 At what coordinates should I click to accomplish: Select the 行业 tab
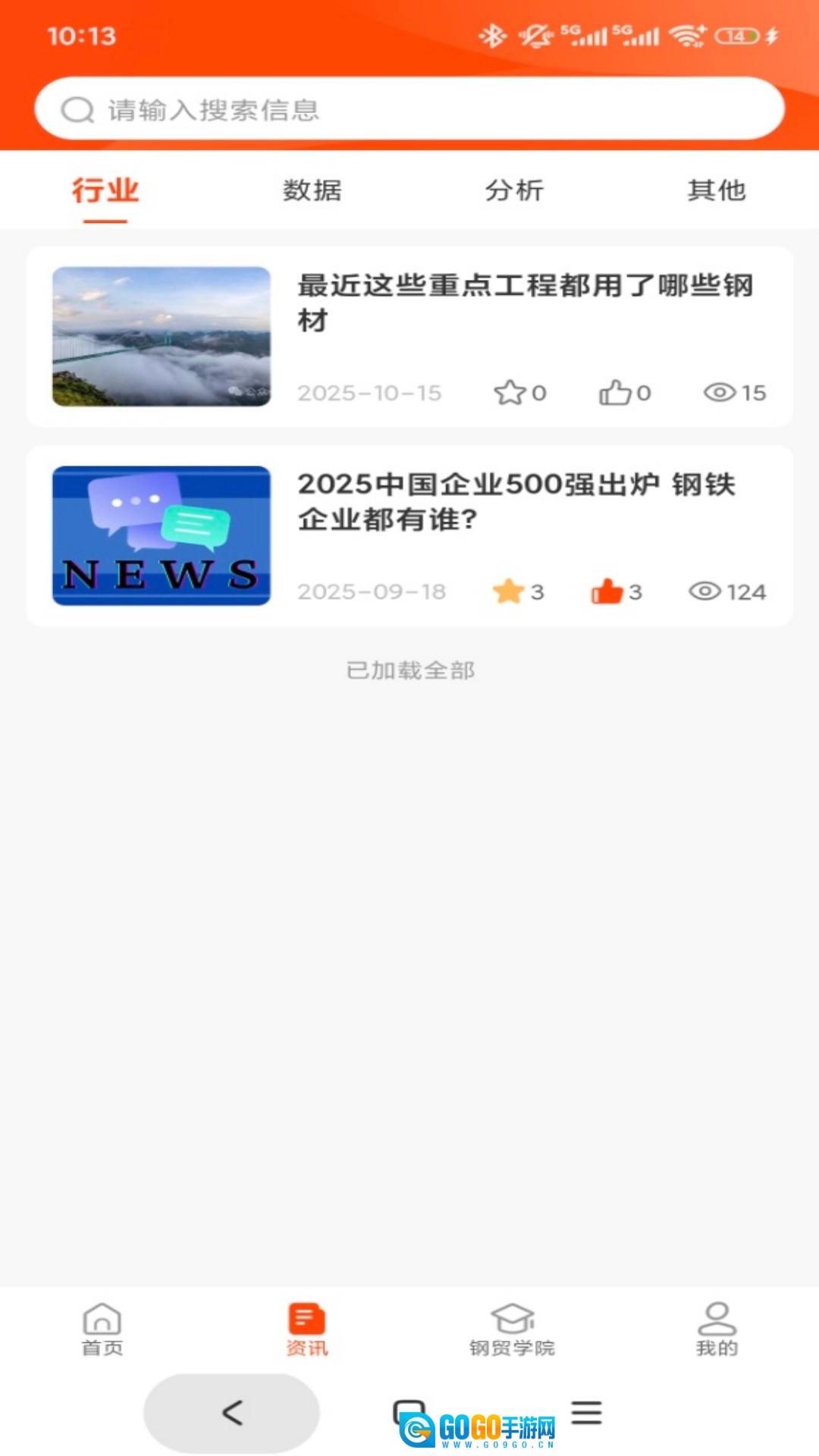pyautogui.click(x=105, y=190)
